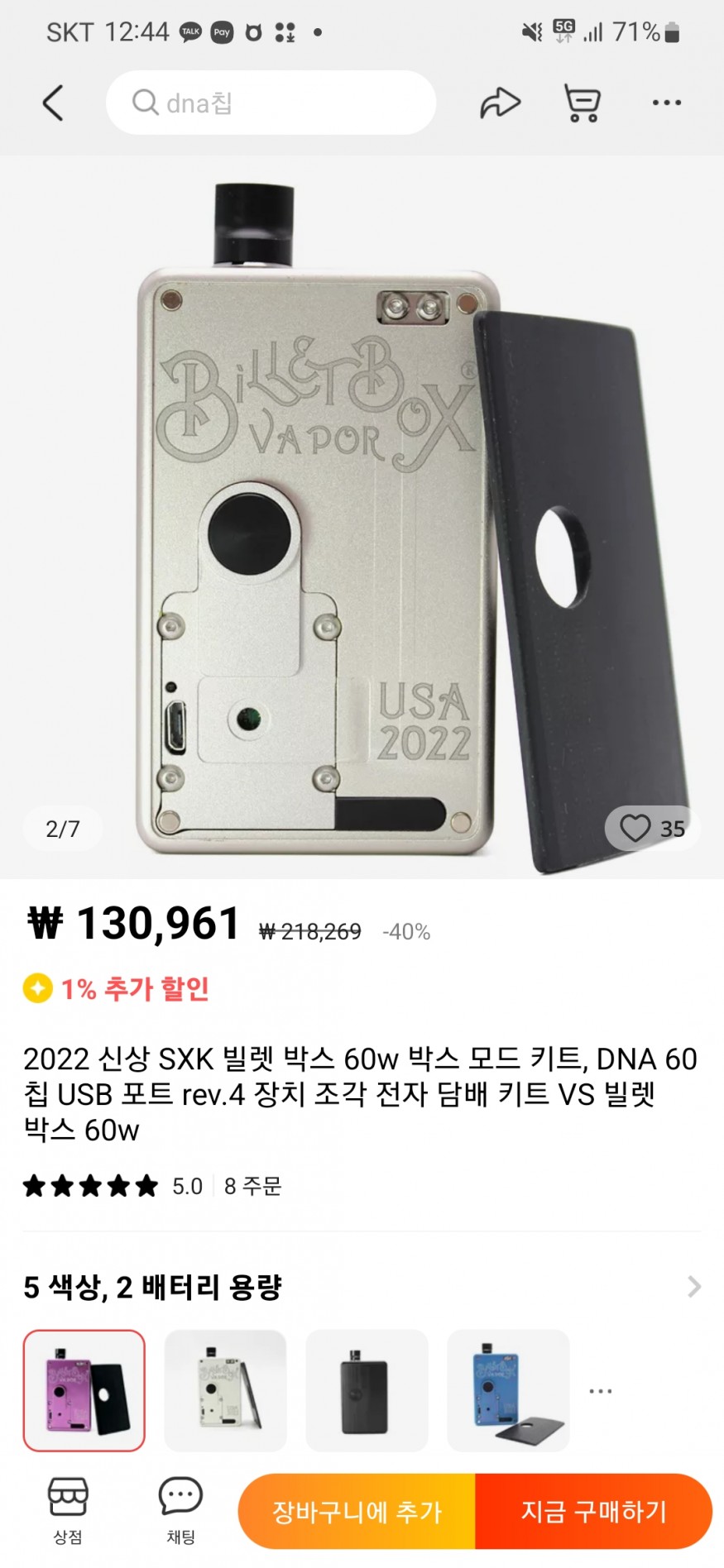This screenshot has height=1568, width=724.
Task: Select the blue color variant
Action: pyautogui.click(x=508, y=1390)
